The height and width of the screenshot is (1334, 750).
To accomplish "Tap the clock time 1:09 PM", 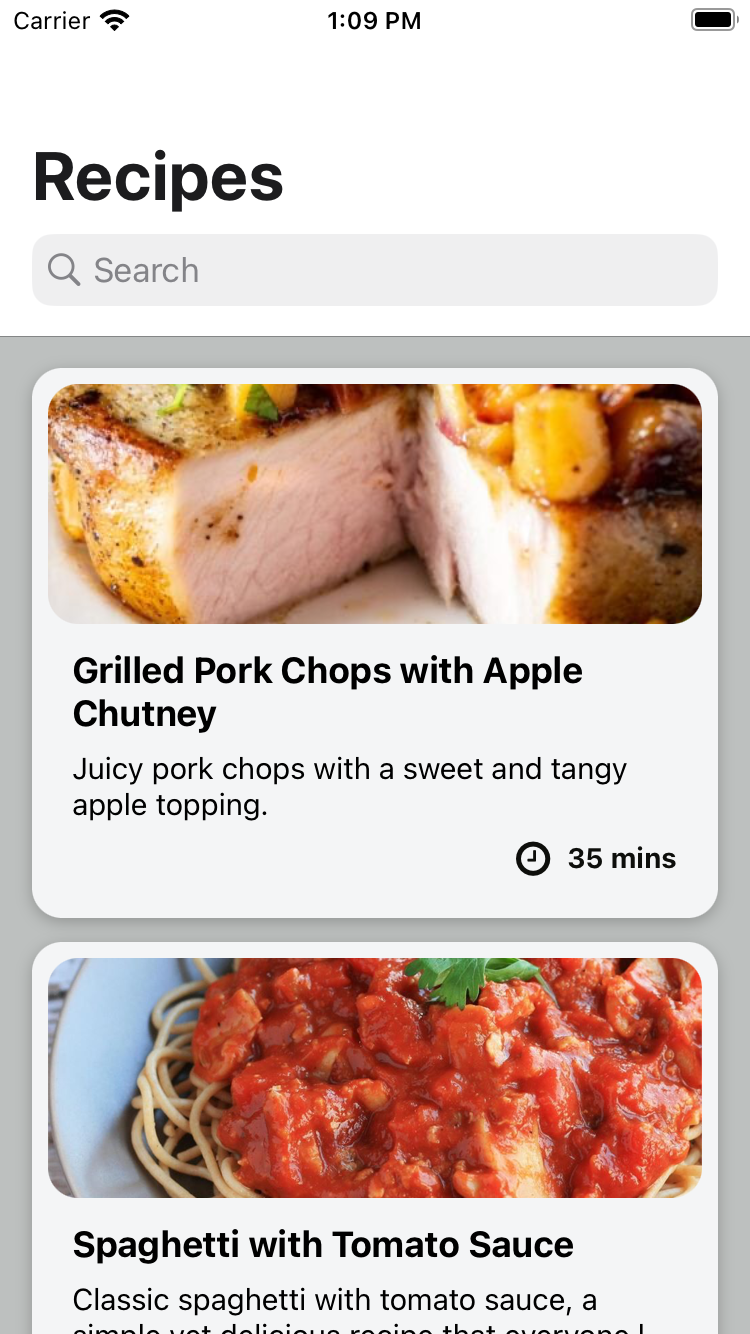I will (x=375, y=20).
